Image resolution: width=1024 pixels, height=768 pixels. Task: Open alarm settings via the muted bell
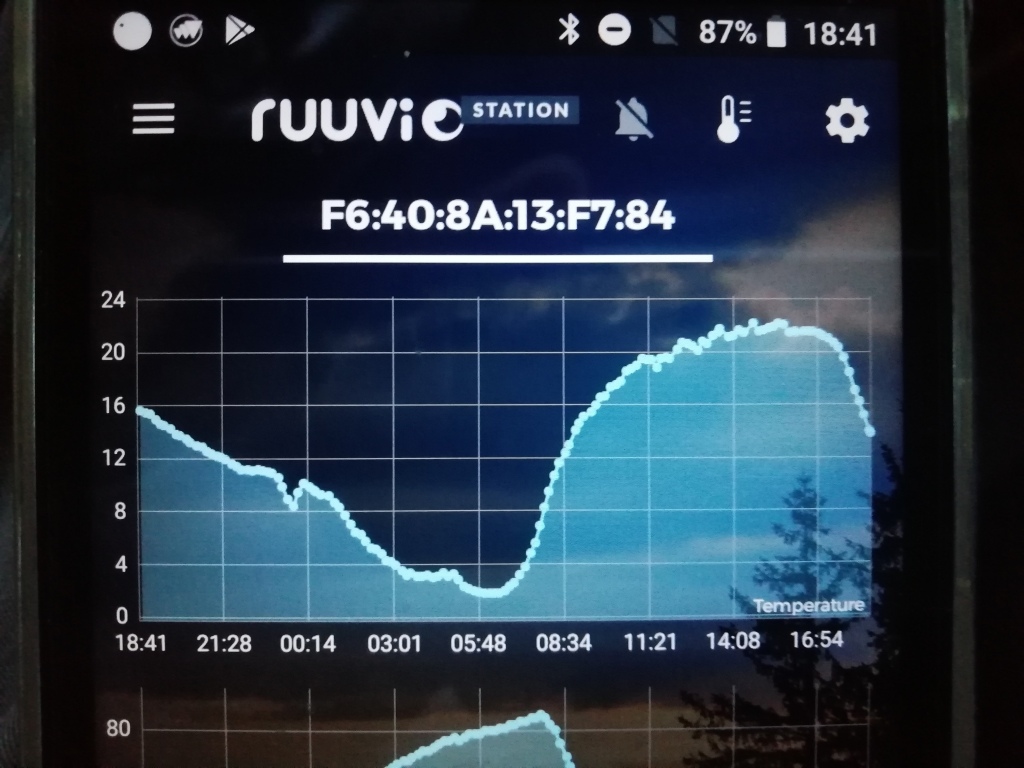[x=634, y=121]
